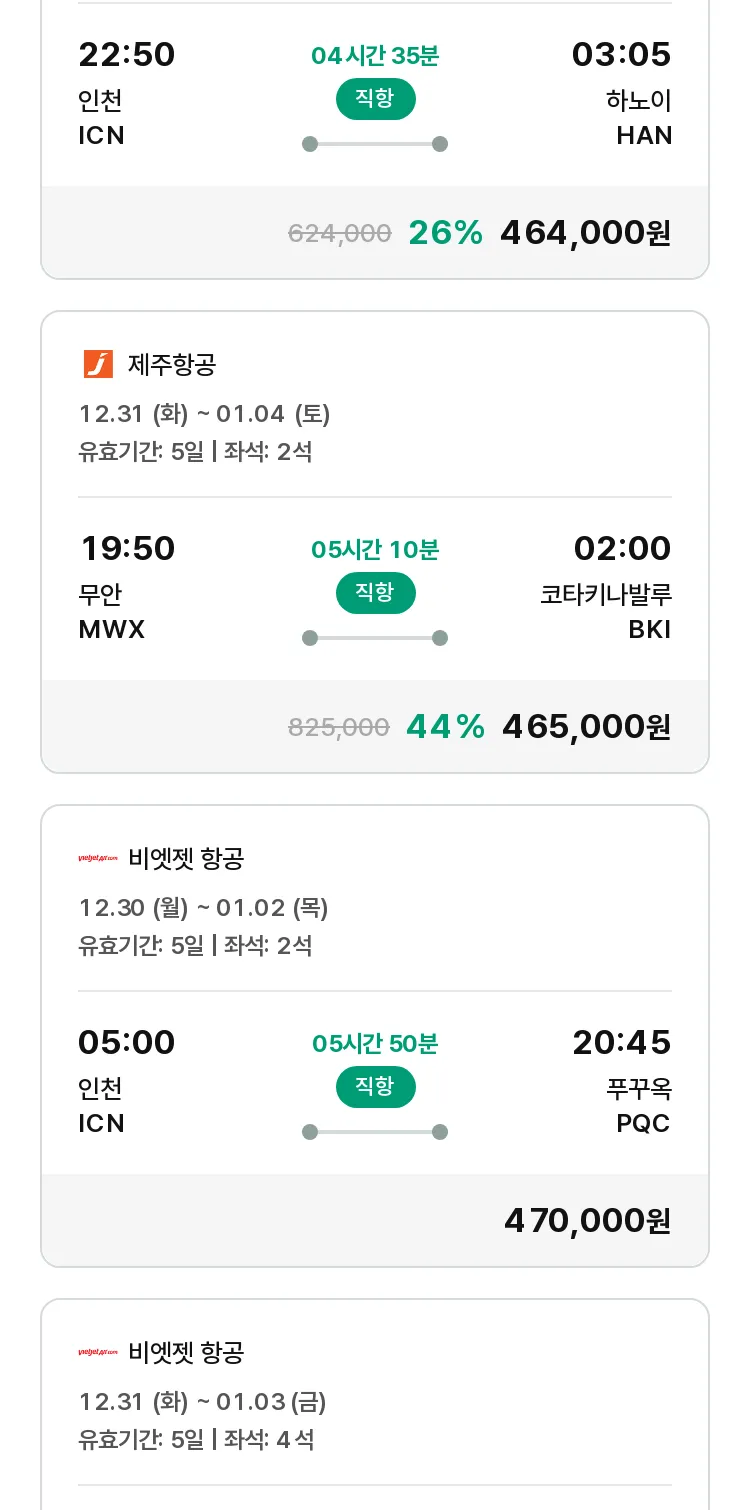Open the Incheon to Hanoi 464,000원 flight card

tap(375, 139)
